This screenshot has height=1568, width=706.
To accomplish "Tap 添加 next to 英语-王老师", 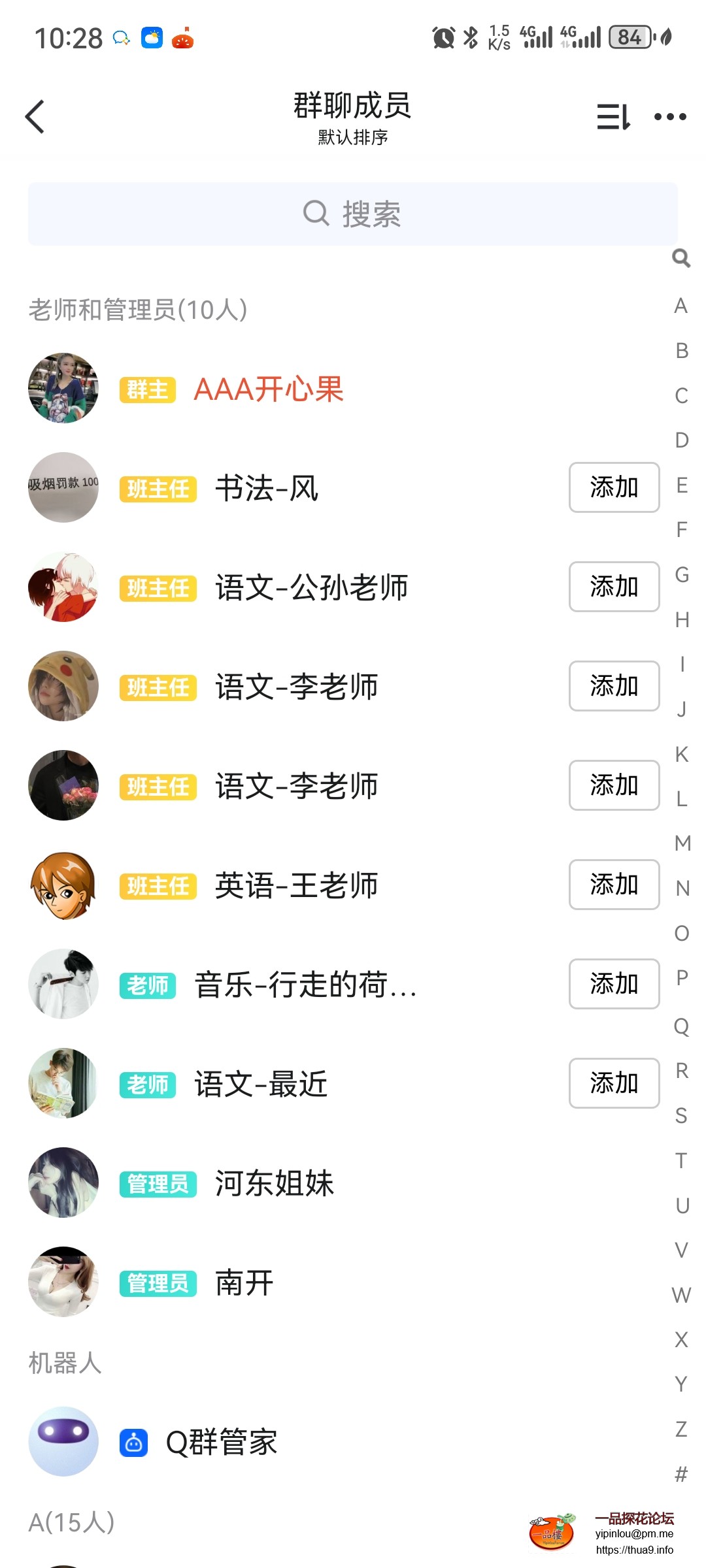I will tap(613, 884).
